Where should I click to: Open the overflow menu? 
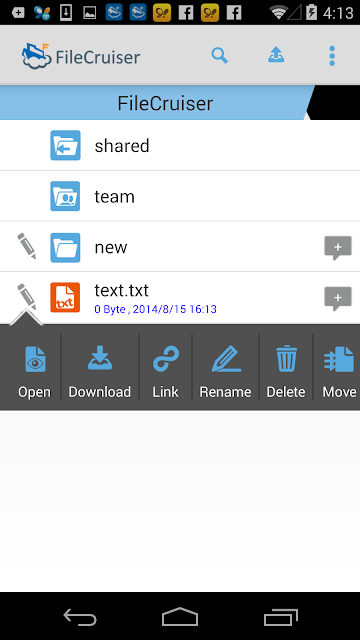(x=332, y=56)
